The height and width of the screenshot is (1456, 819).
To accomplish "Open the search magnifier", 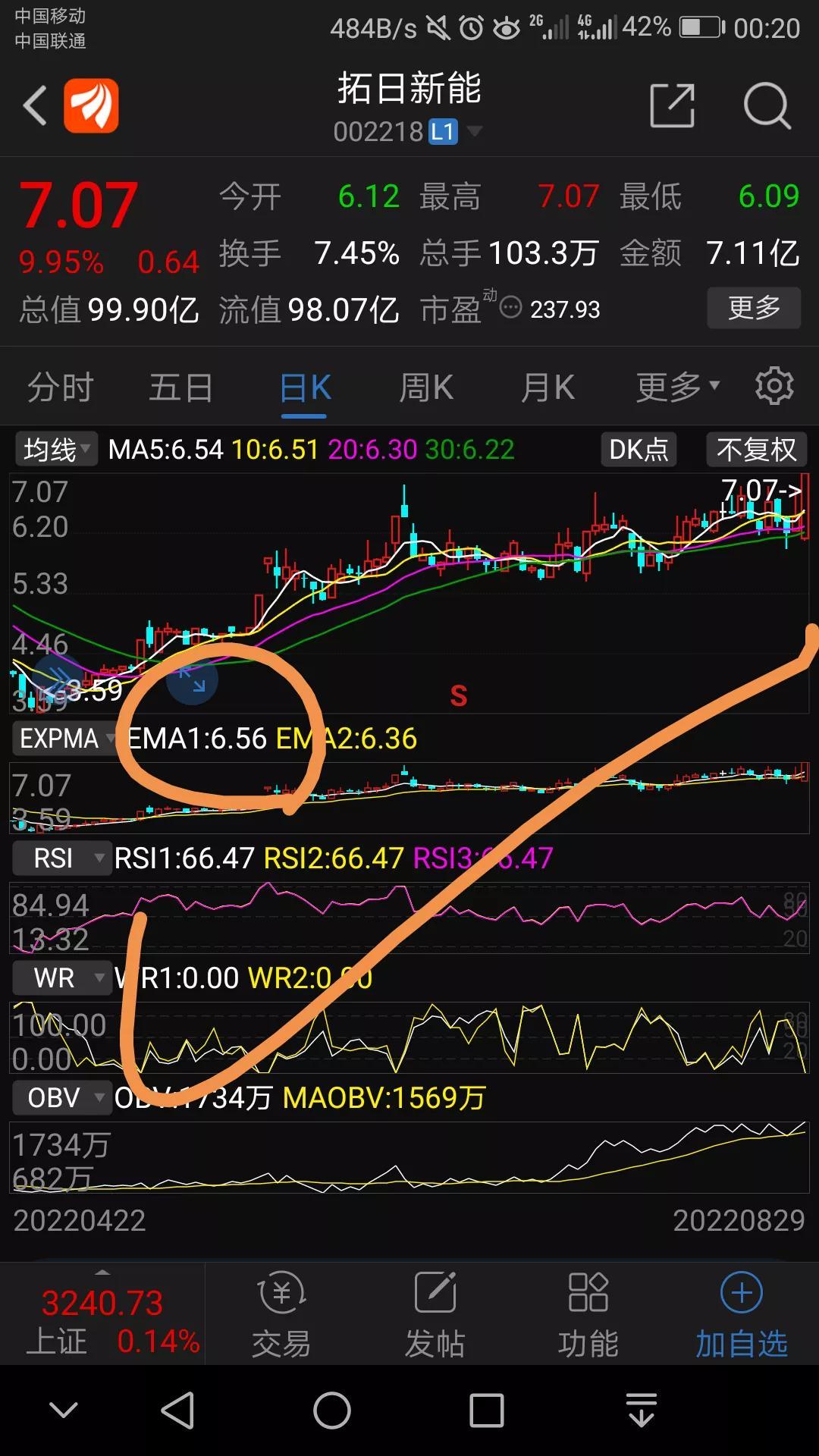I will [767, 105].
